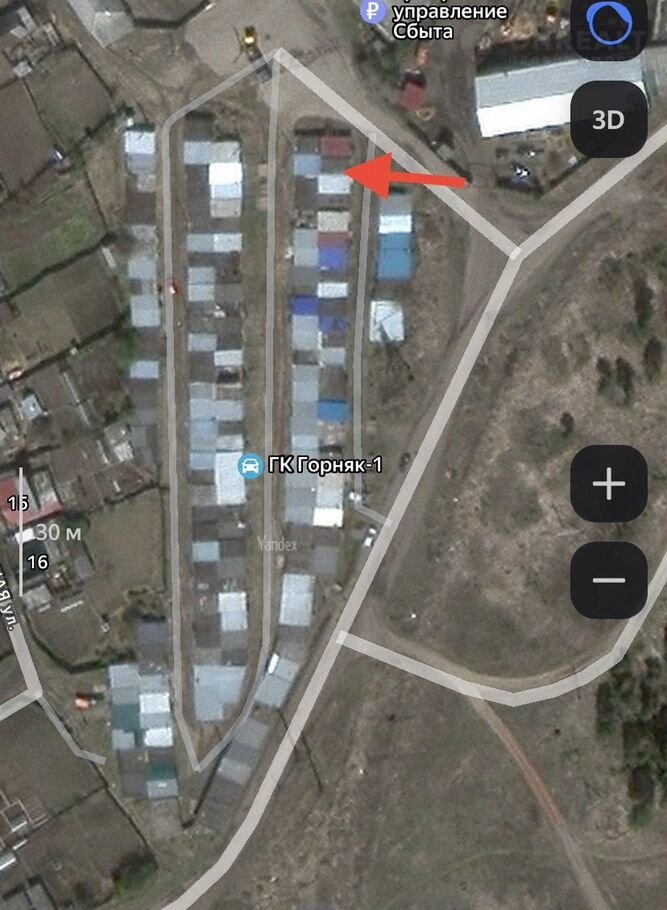
Task: Switch the map to 3D view
Action: tap(608, 120)
